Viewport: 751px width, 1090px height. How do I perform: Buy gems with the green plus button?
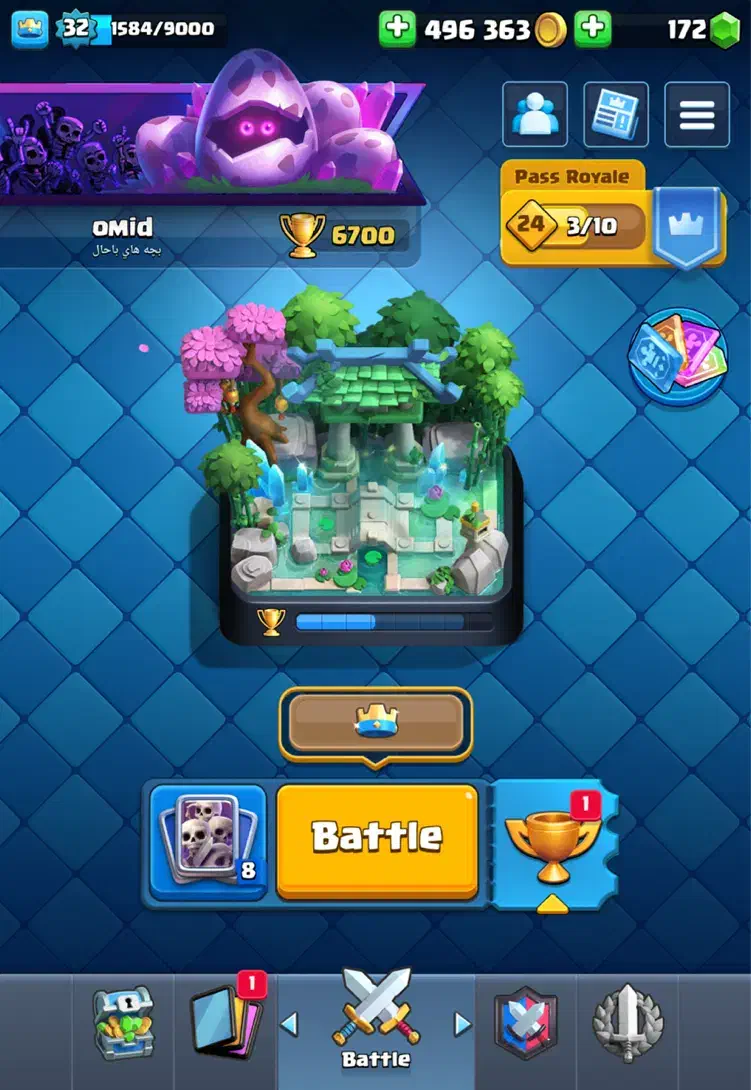point(593,29)
